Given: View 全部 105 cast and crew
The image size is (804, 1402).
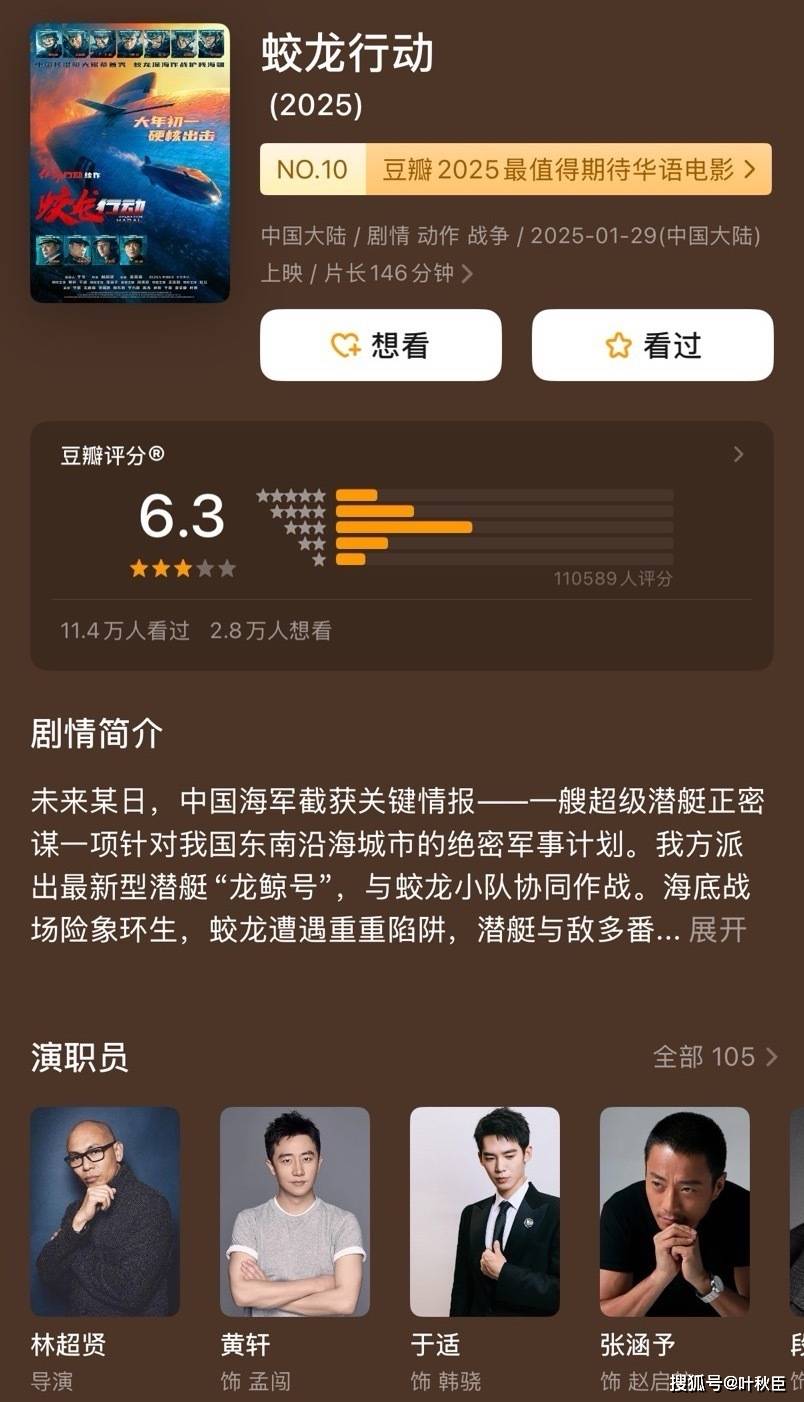Looking at the screenshot, I should (x=714, y=1057).
